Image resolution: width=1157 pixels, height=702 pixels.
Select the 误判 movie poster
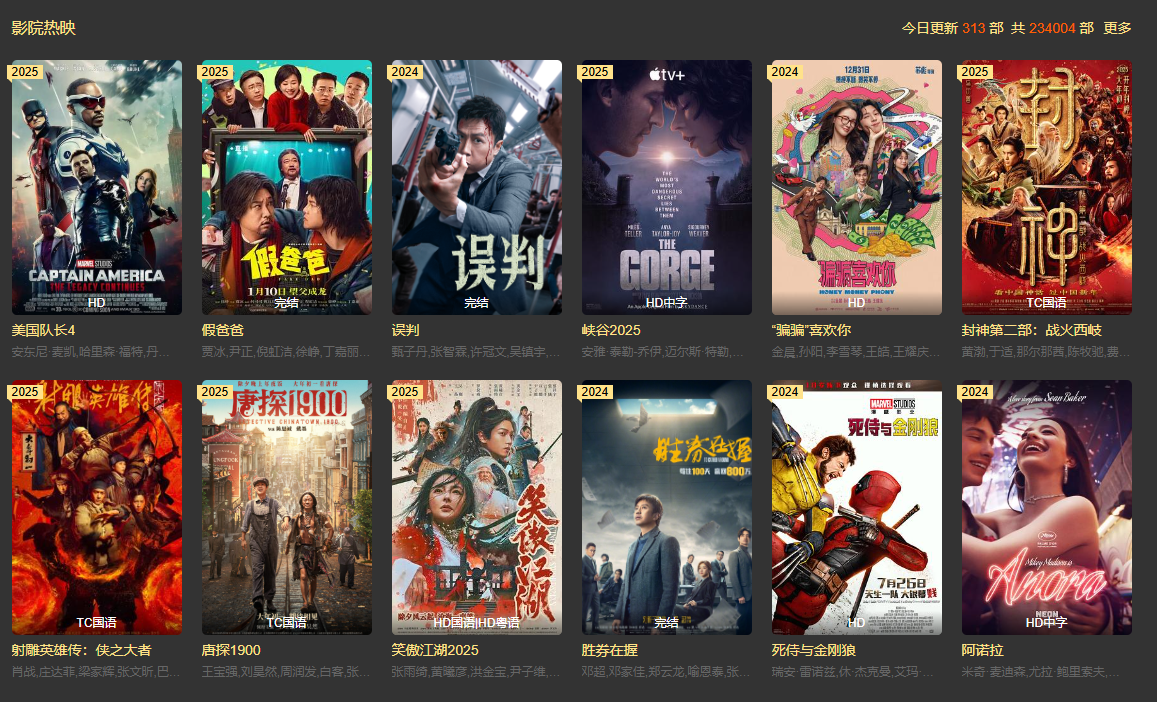(x=477, y=187)
